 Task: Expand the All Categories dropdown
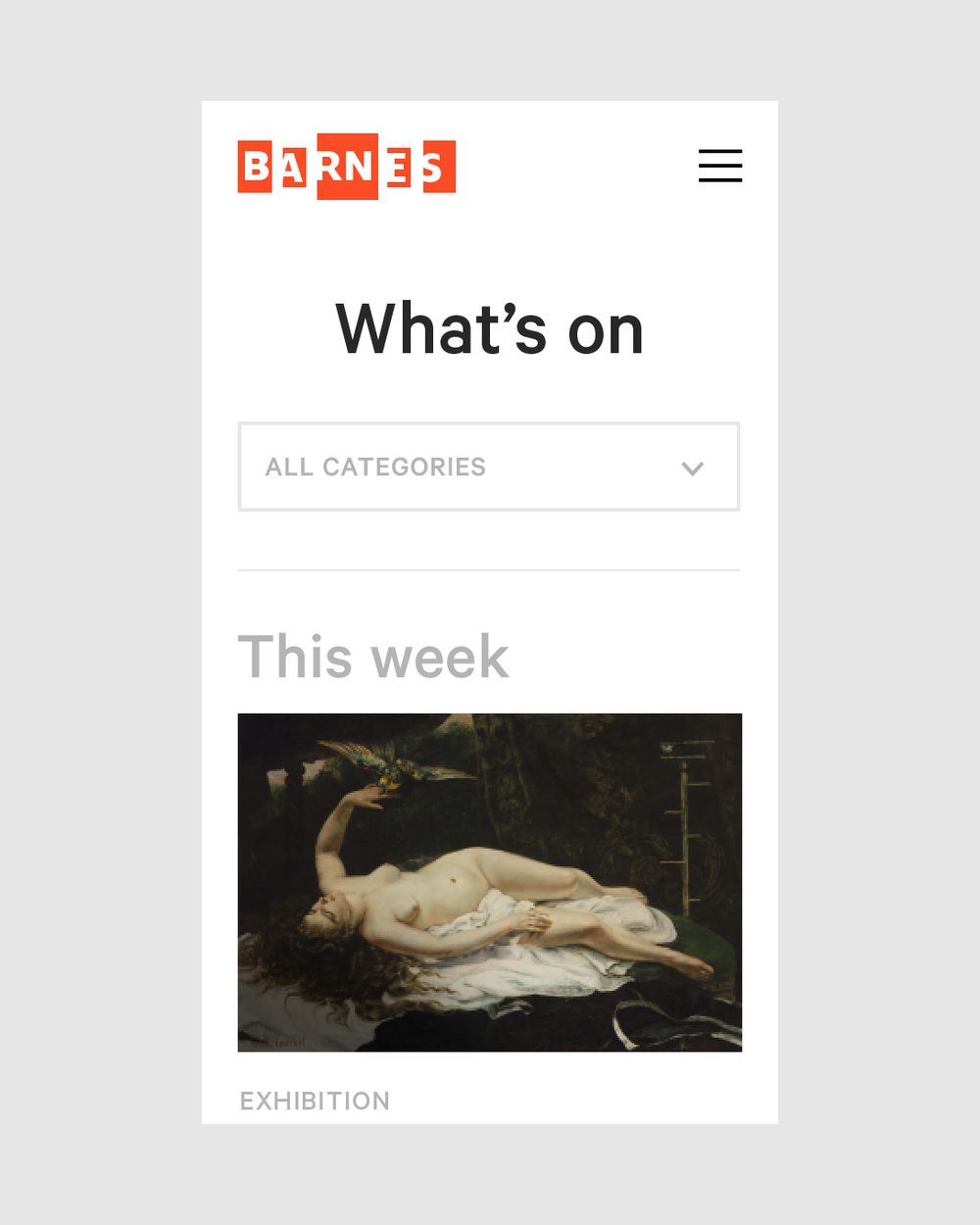click(488, 466)
